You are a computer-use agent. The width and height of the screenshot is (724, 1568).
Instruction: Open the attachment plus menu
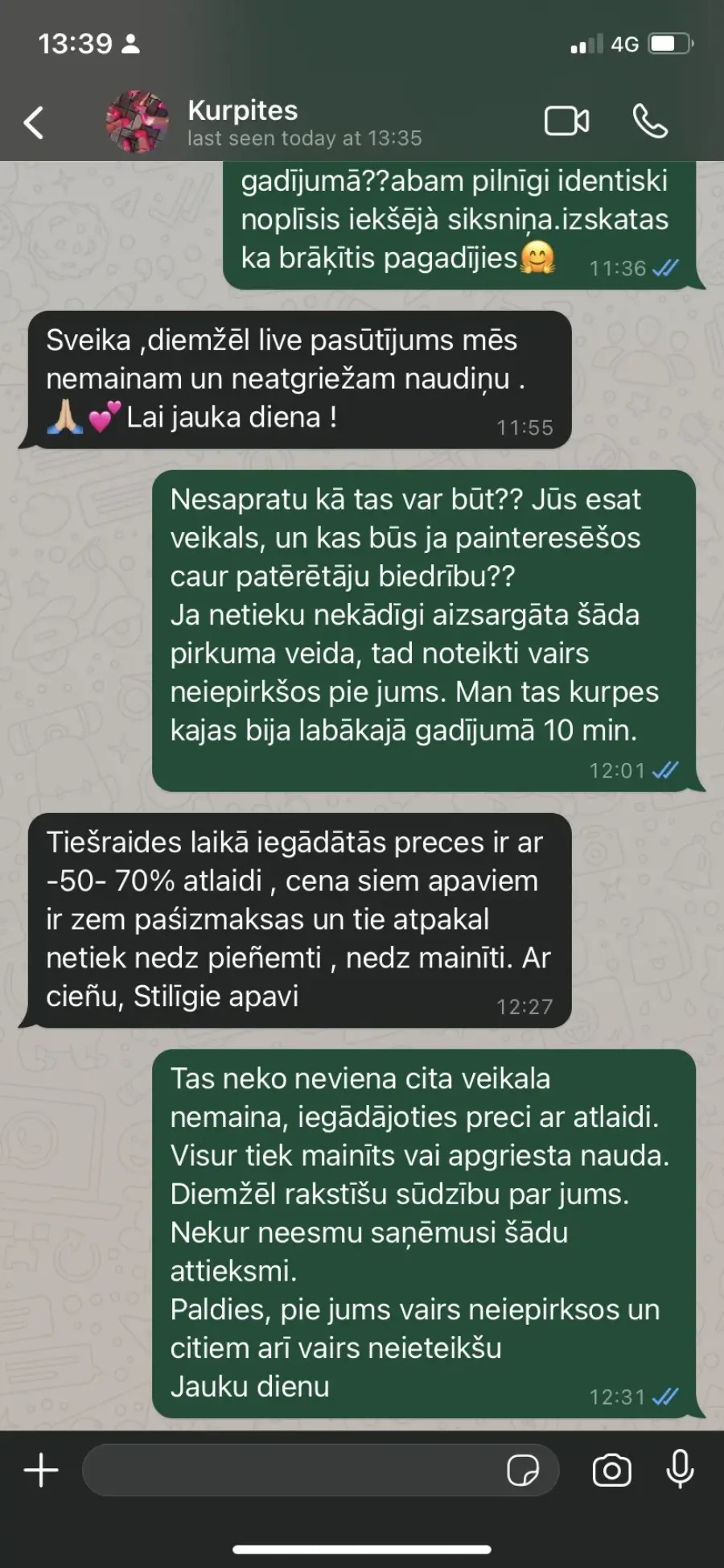41,1470
